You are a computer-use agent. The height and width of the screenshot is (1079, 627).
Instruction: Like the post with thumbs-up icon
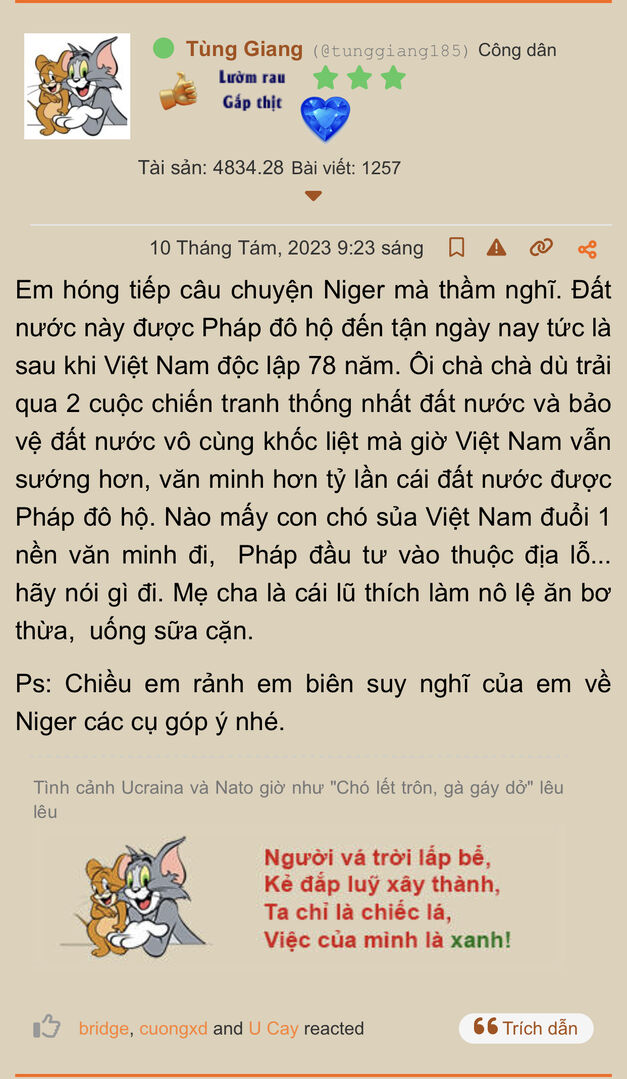47,1027
